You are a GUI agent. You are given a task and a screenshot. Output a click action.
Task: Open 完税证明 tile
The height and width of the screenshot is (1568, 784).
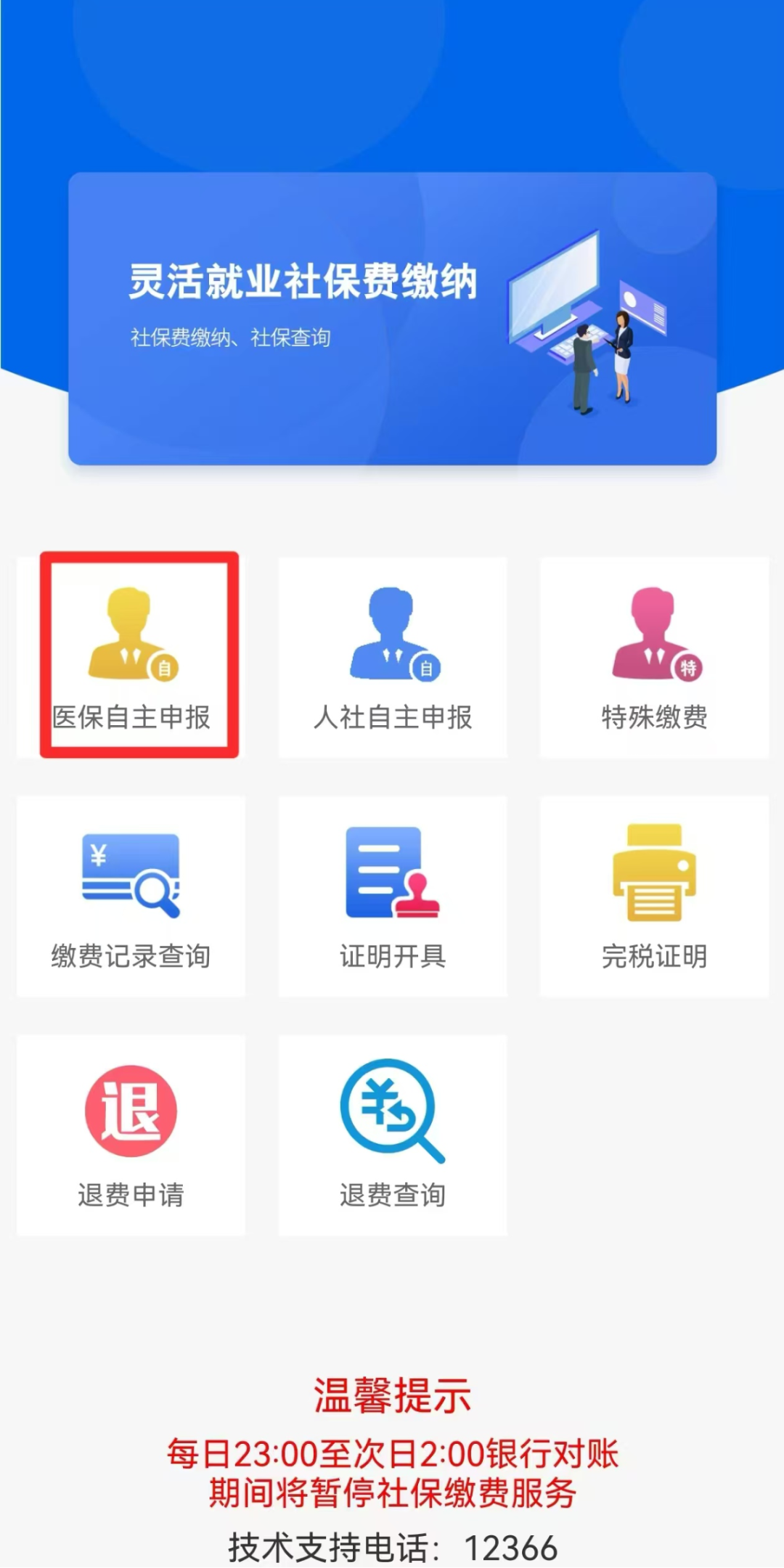click(654, 897)
